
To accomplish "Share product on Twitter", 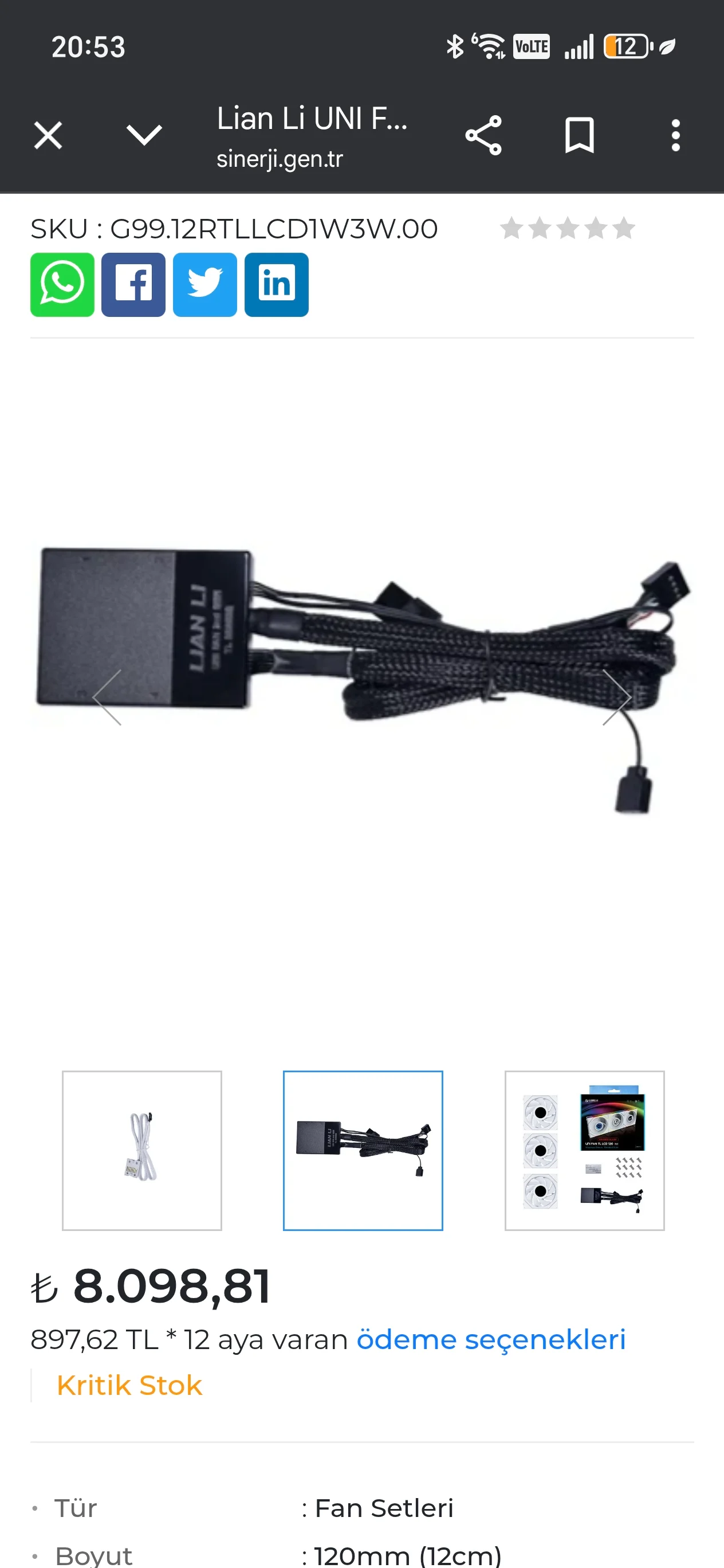I will 205,285.
